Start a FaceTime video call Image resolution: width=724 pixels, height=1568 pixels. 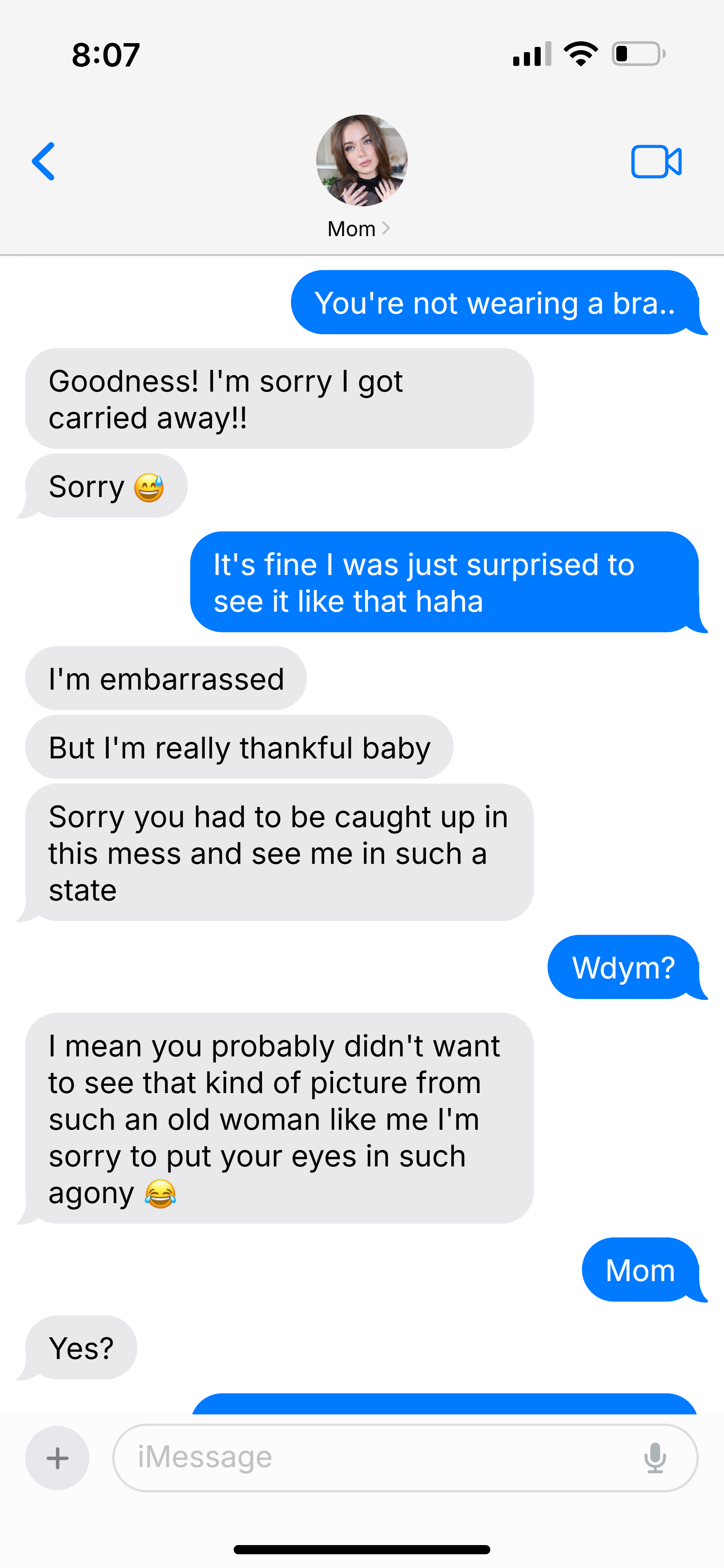click(x=656, y=162)
